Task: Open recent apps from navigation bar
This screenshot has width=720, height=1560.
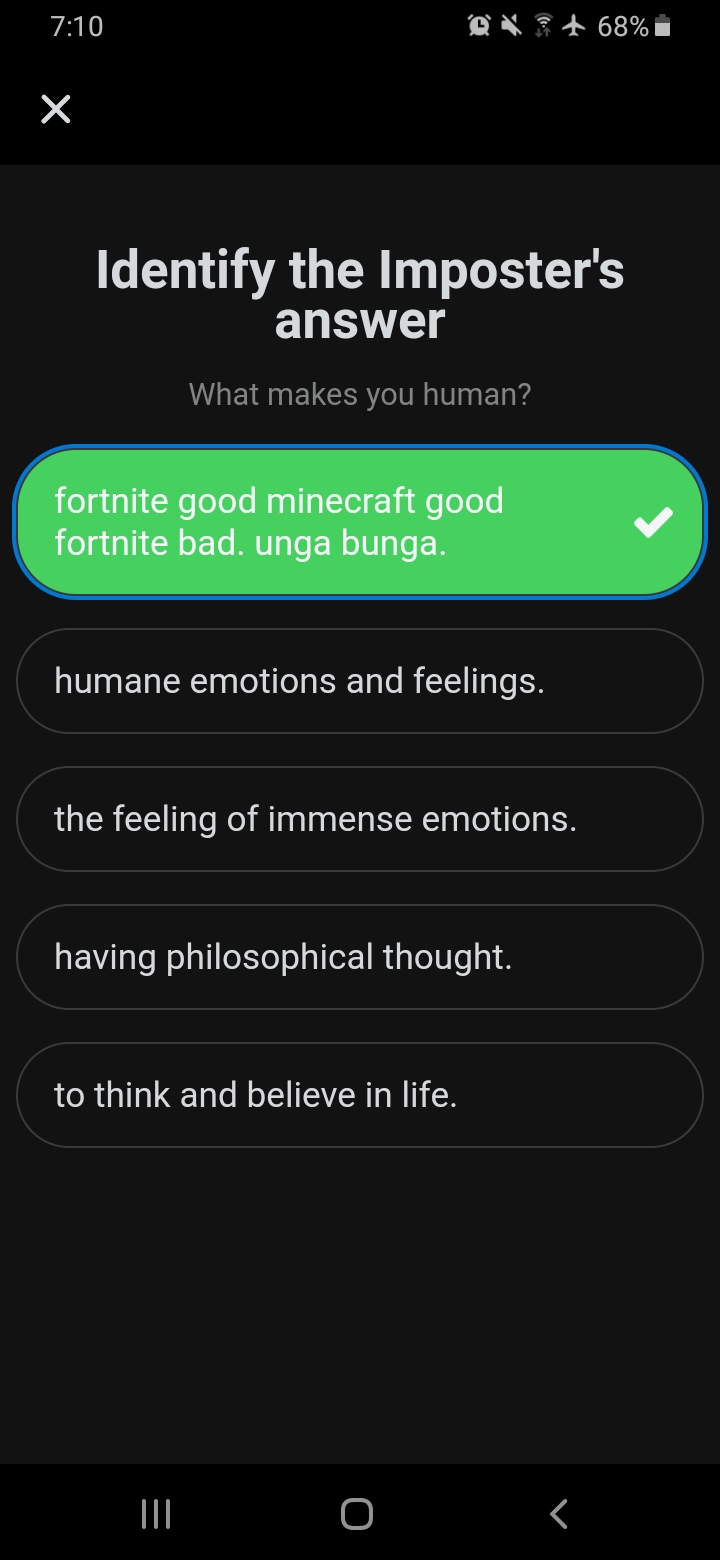Action: tap(155, 1513)
